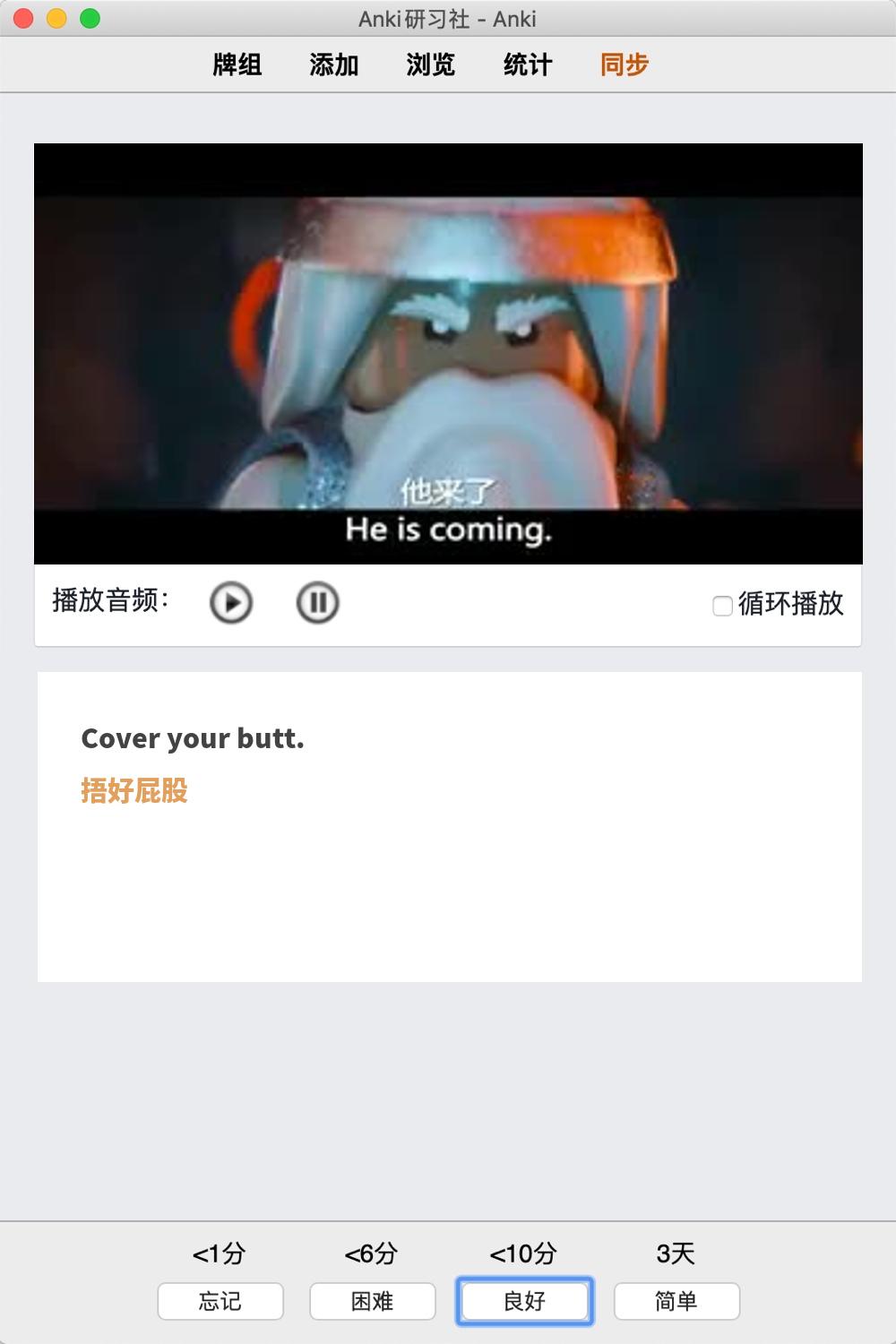
Task: Open the 浏览 card browser
Action: pos(431,65)
